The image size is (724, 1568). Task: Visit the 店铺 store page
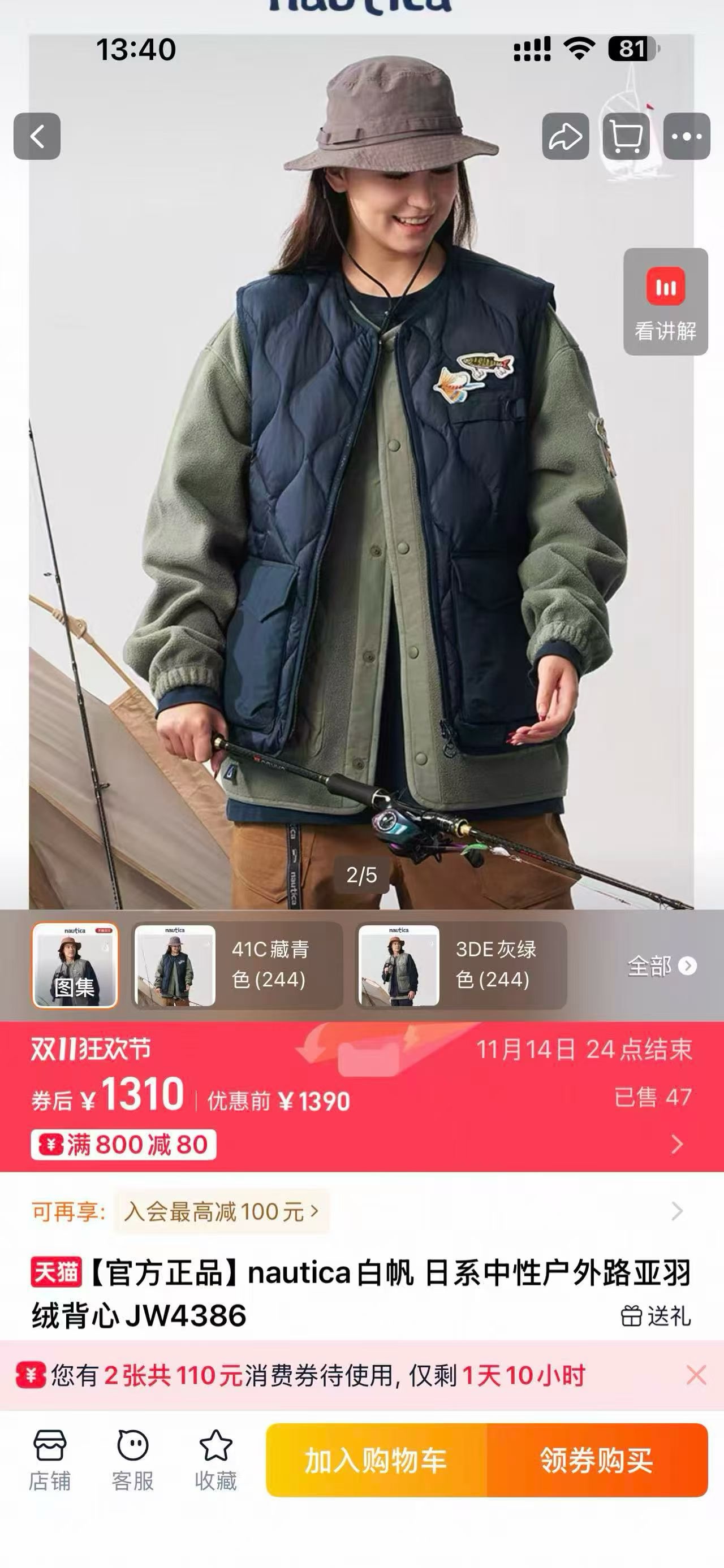coord(50,1459)
